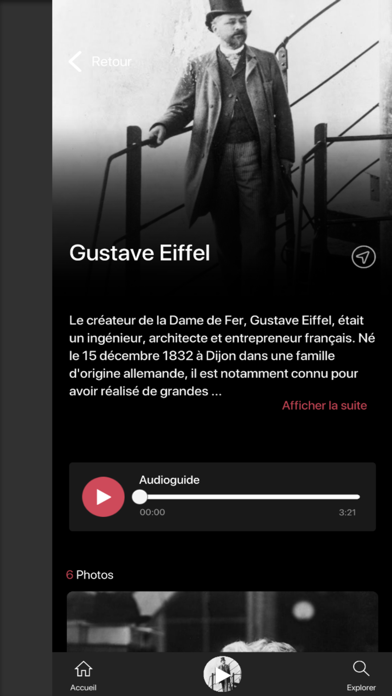Tap the Audioguide progress slider

(x=246, y=497)
